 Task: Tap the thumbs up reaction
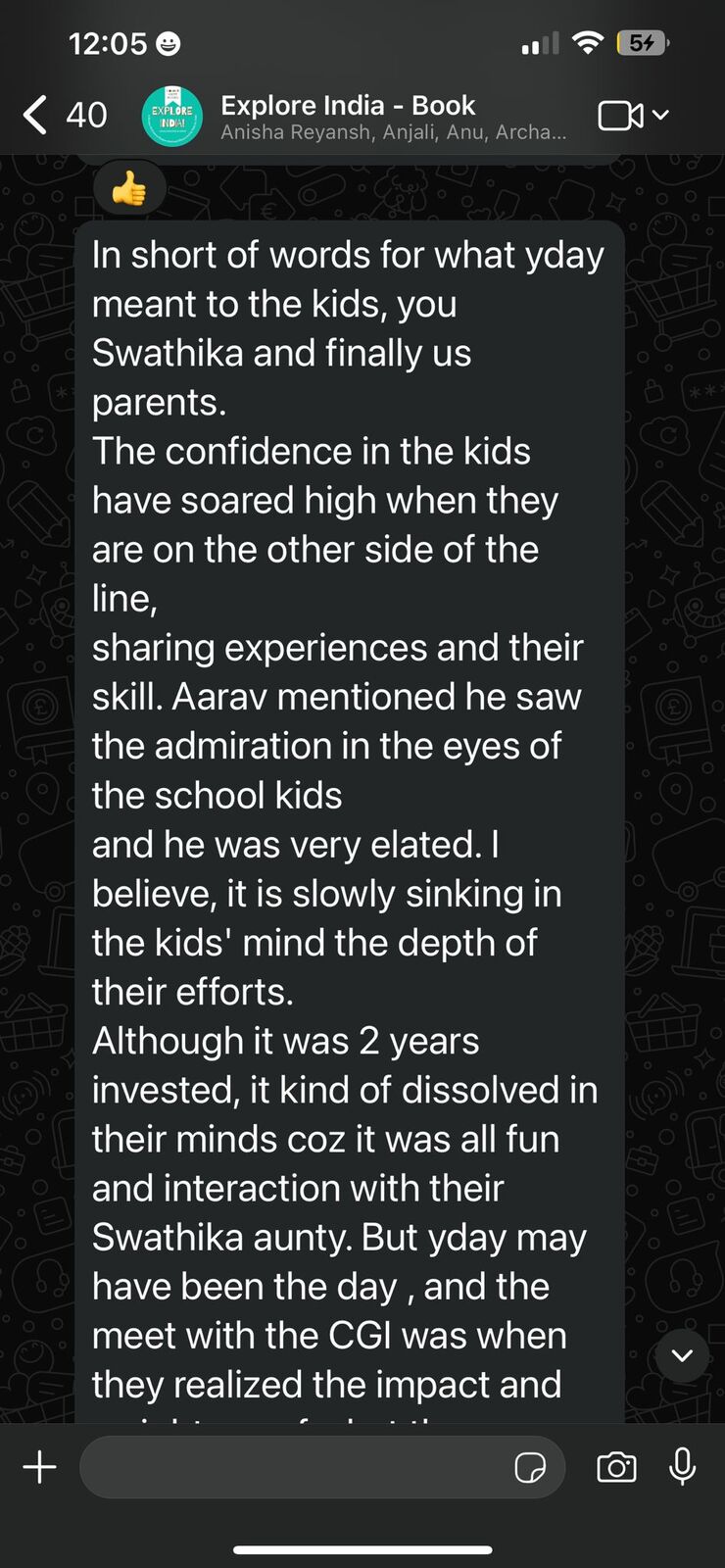click(x=128, y=189)
